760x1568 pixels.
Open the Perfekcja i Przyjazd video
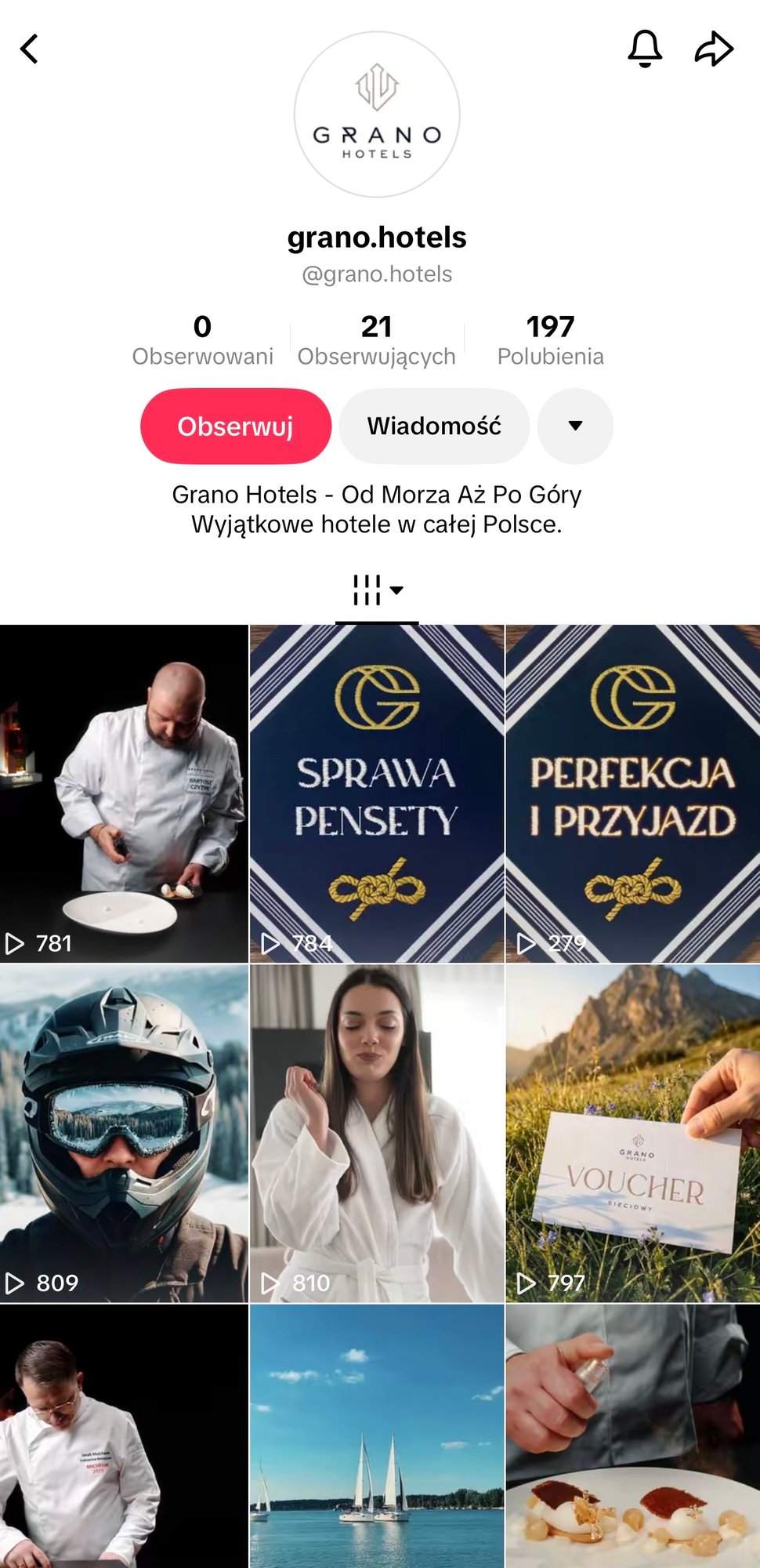pos(633,793)
